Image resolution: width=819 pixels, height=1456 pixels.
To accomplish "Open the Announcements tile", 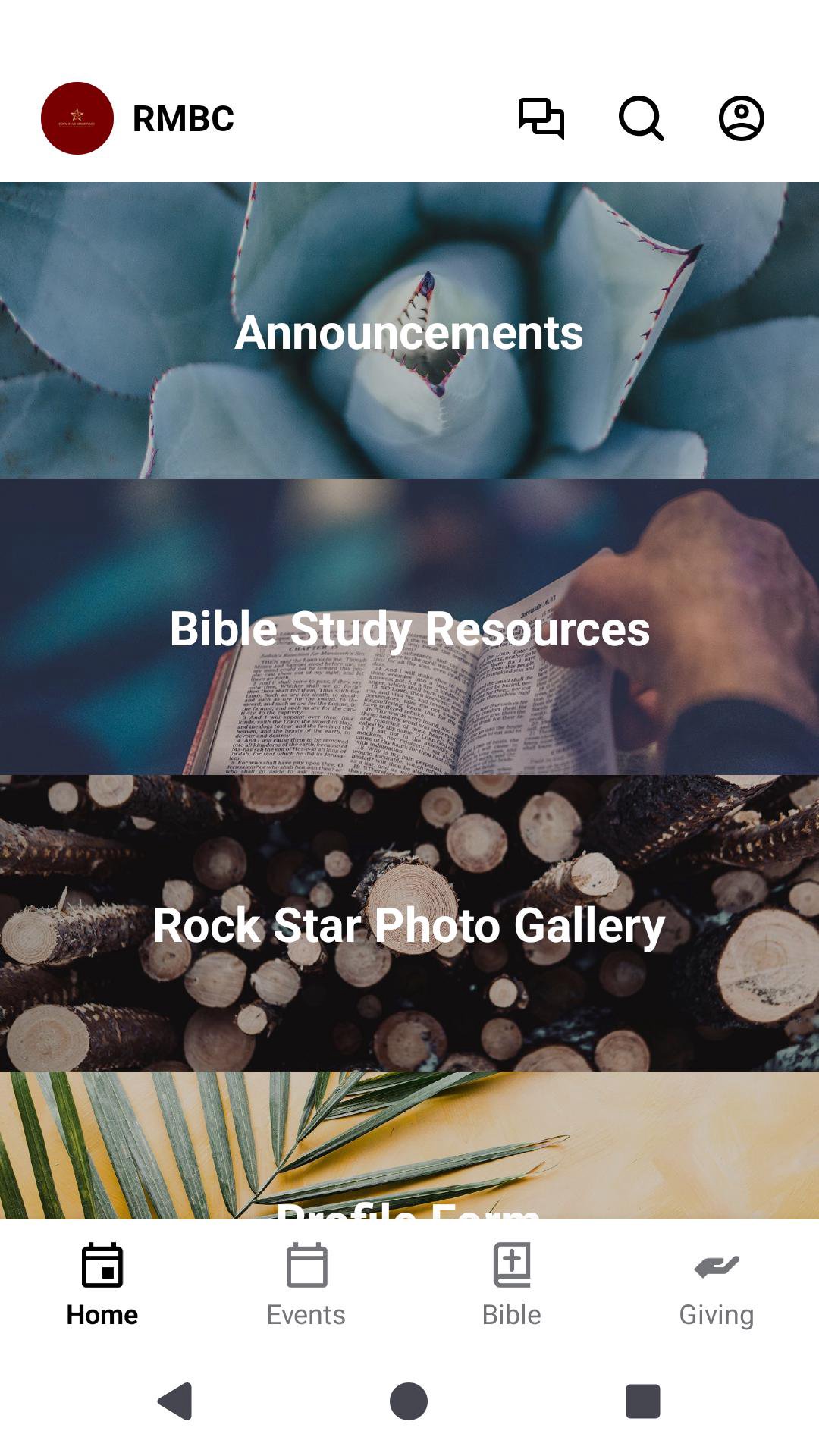I will (409, 331).
